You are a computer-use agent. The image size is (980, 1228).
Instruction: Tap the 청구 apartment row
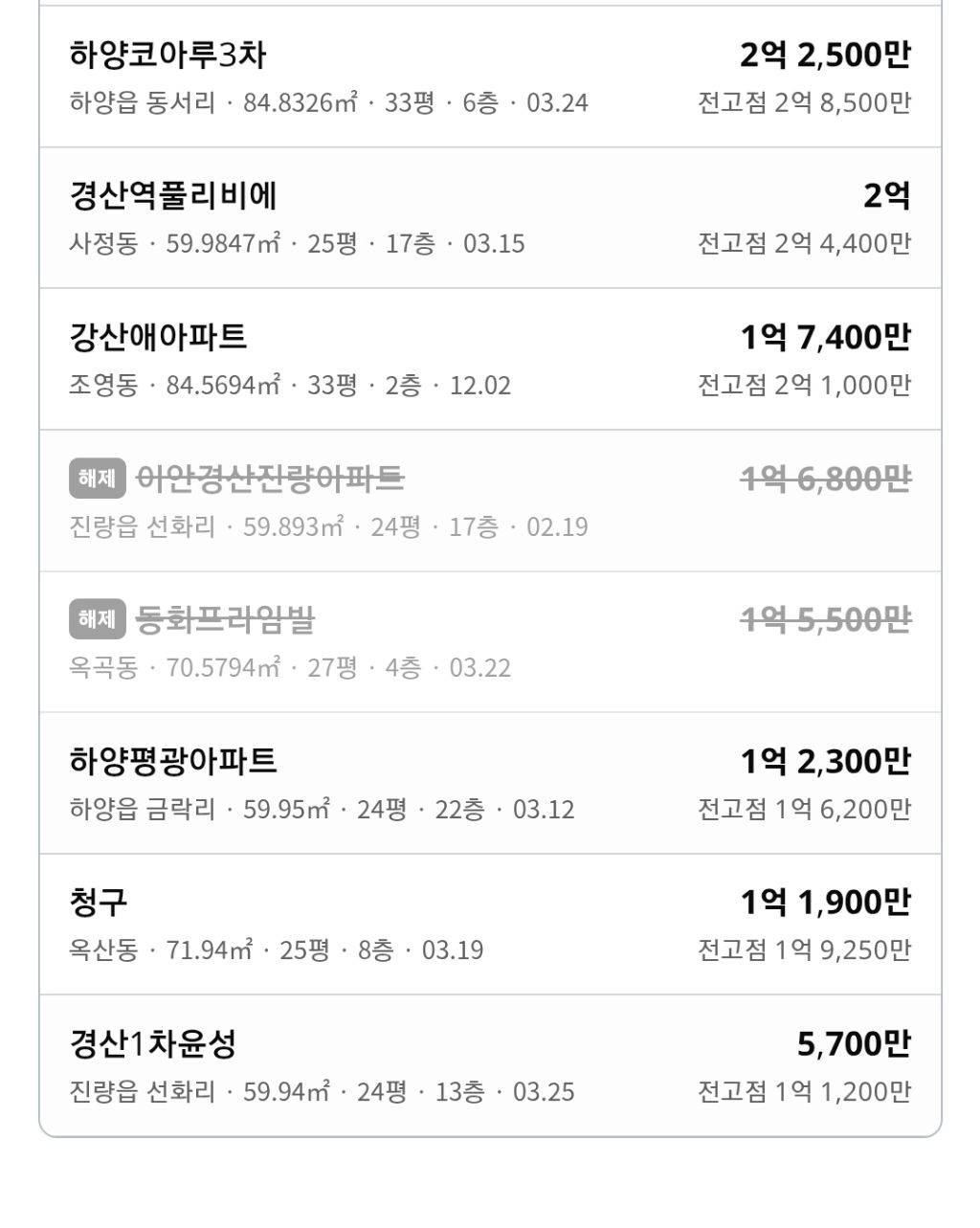[x=490, y=925]
